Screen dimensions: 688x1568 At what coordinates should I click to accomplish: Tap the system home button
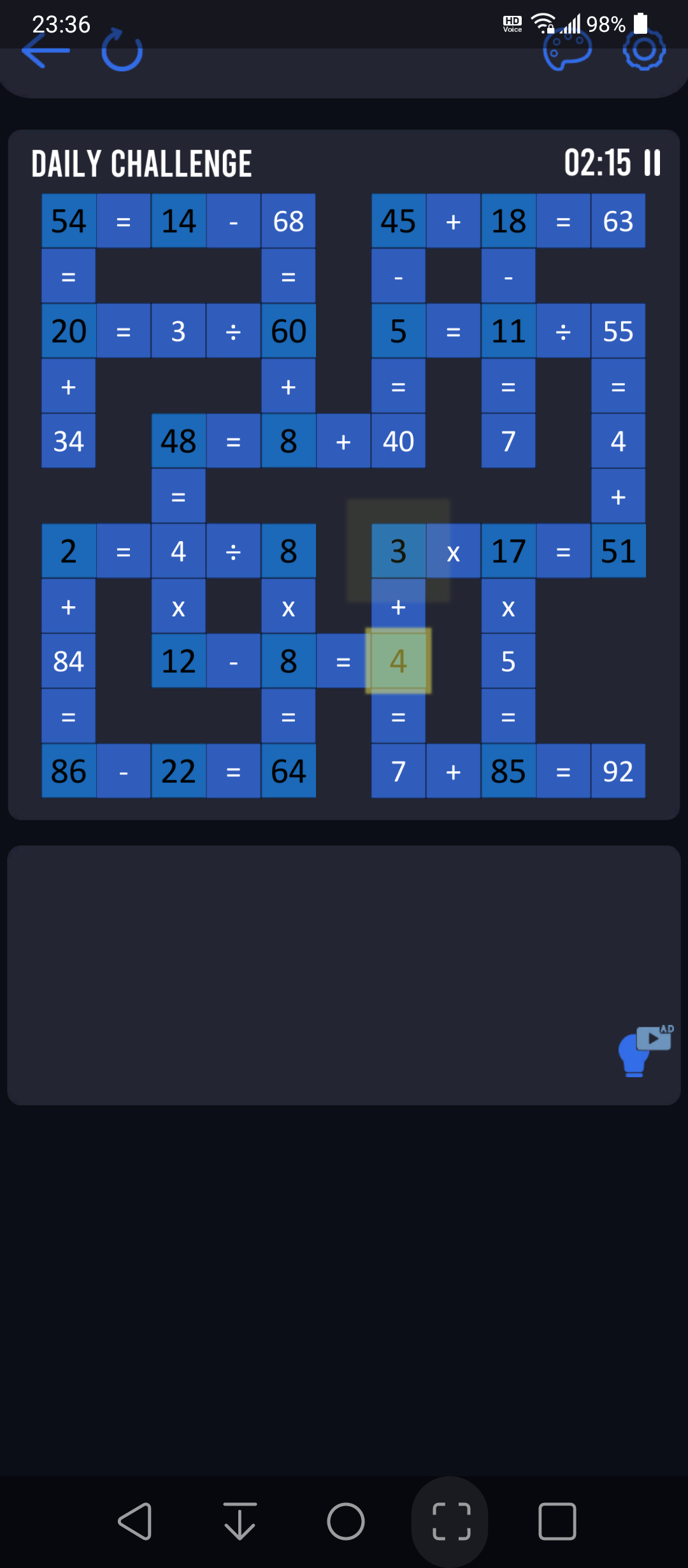click(x=346, y=1521)
